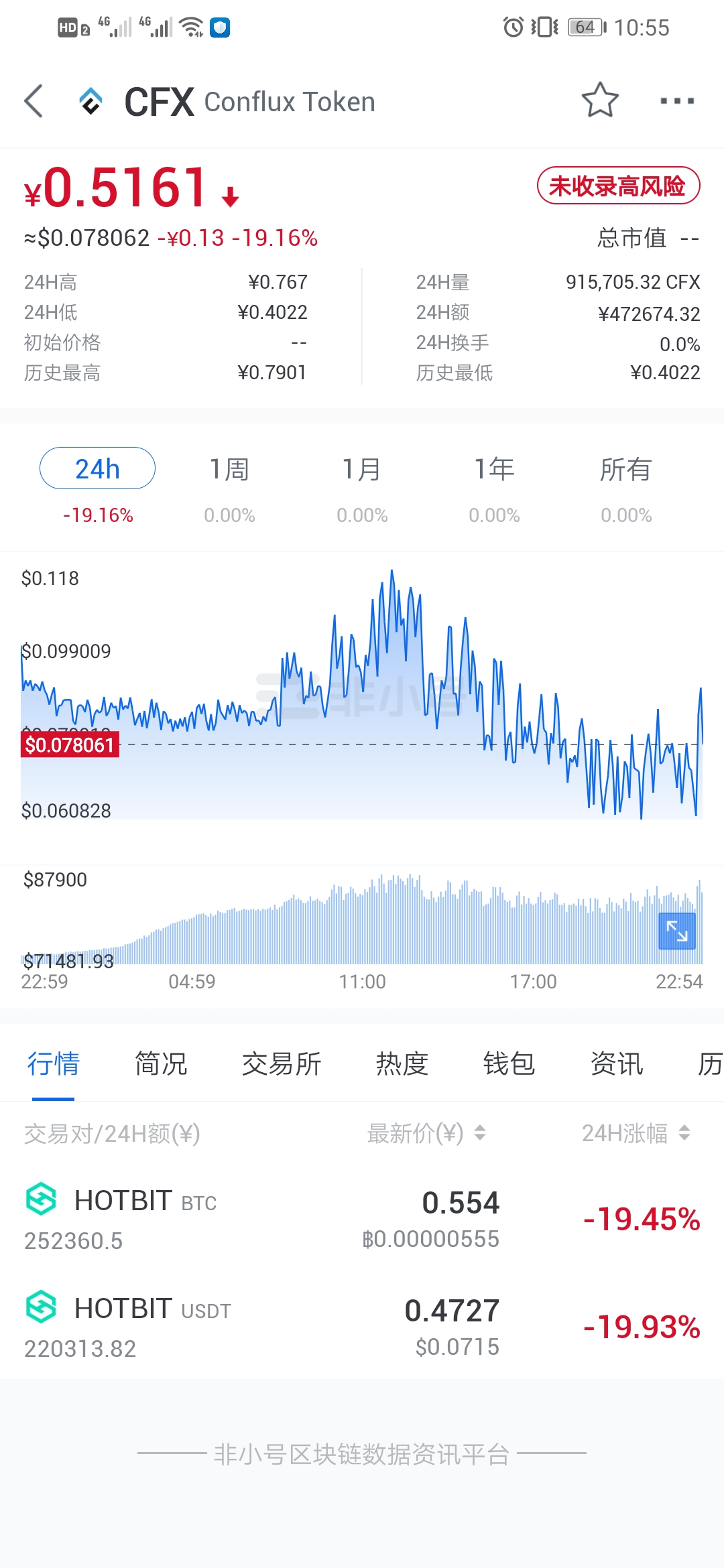The width and height of the screenshot is (724, 1568).
Task: Select the 行情 tab
Action: (54, 1063)
